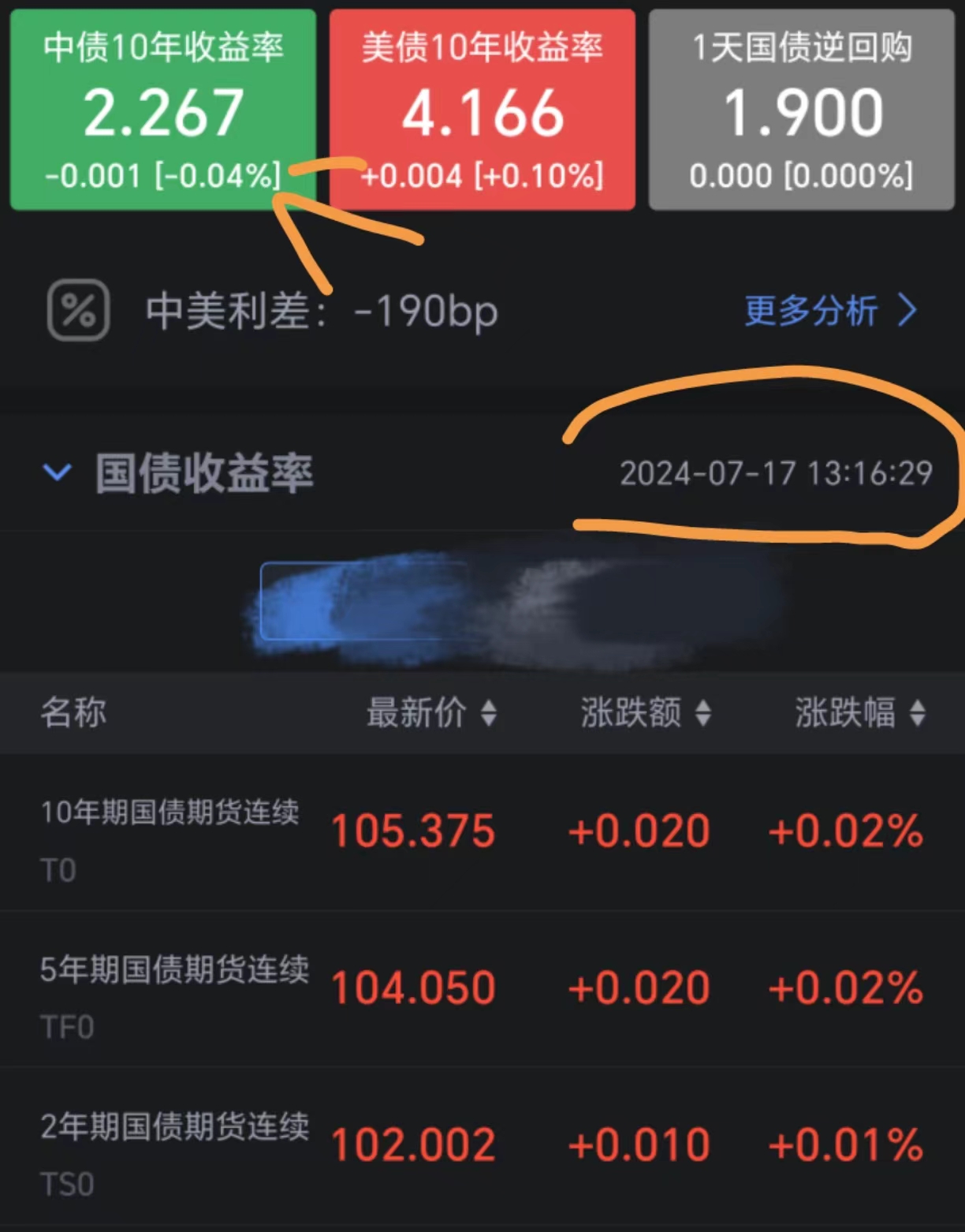Screen dimensions: 965x1232
Task: Switch to the 国债收益率 section header
Action: point(203,473)
